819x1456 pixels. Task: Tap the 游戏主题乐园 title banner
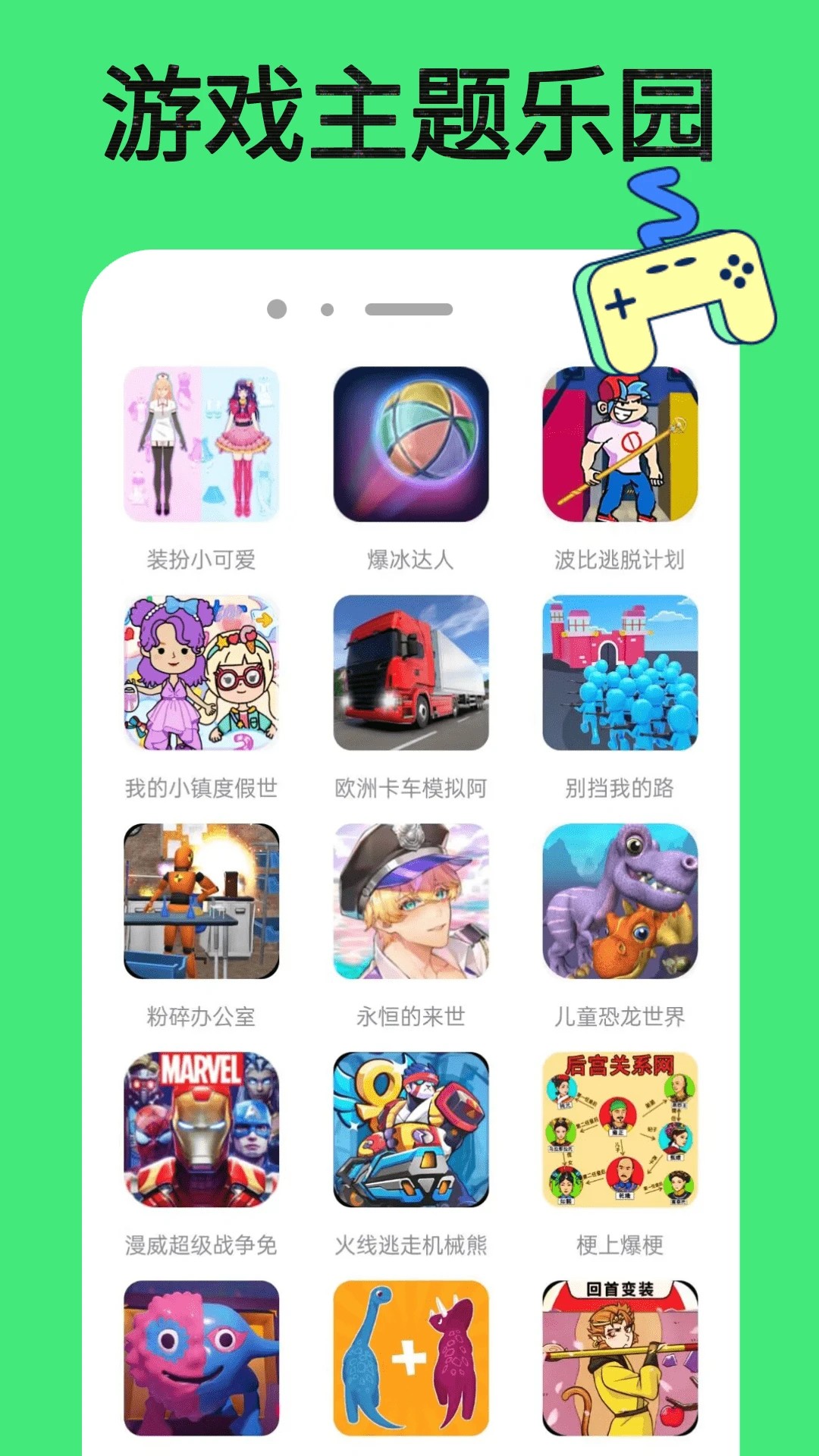pos(409,110)
